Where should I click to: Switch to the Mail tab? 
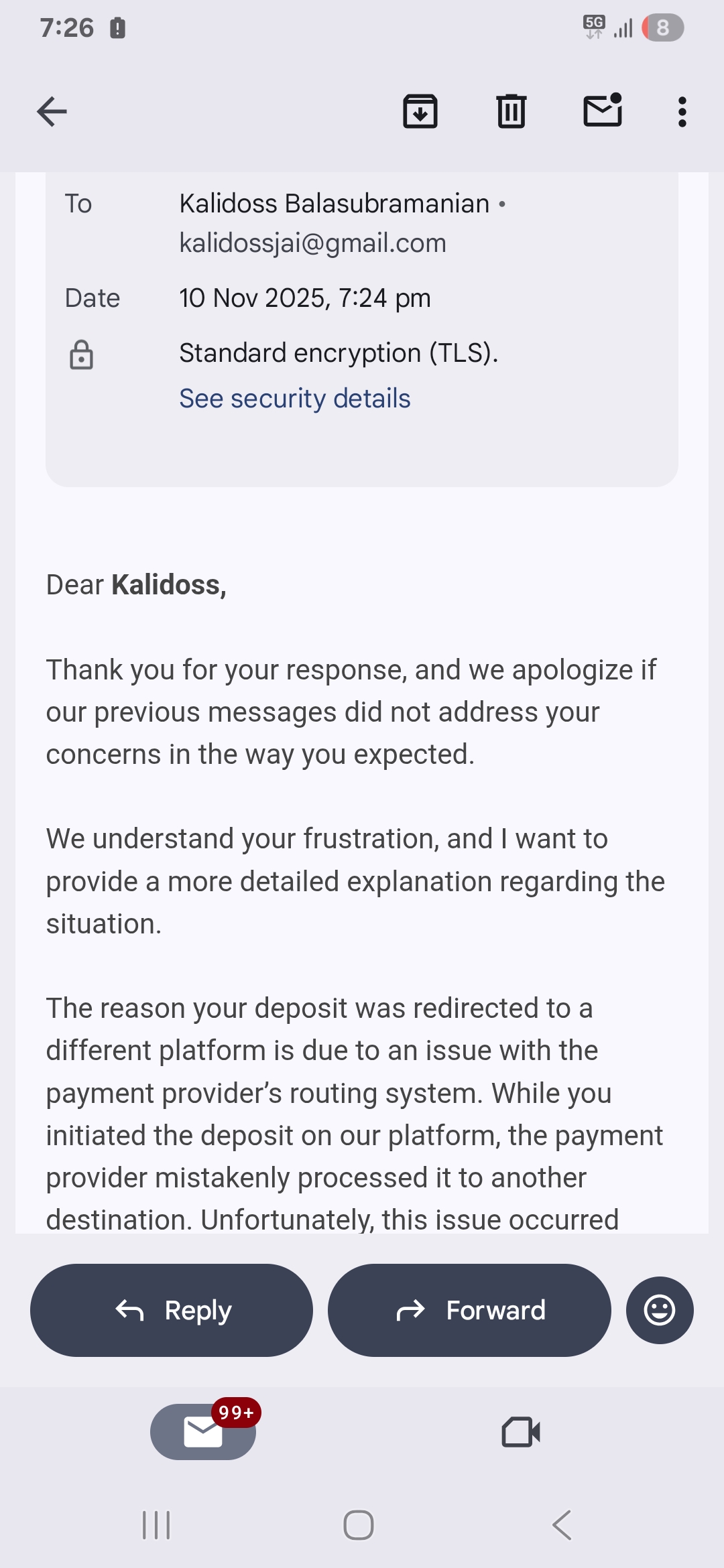coord(202,1432)
